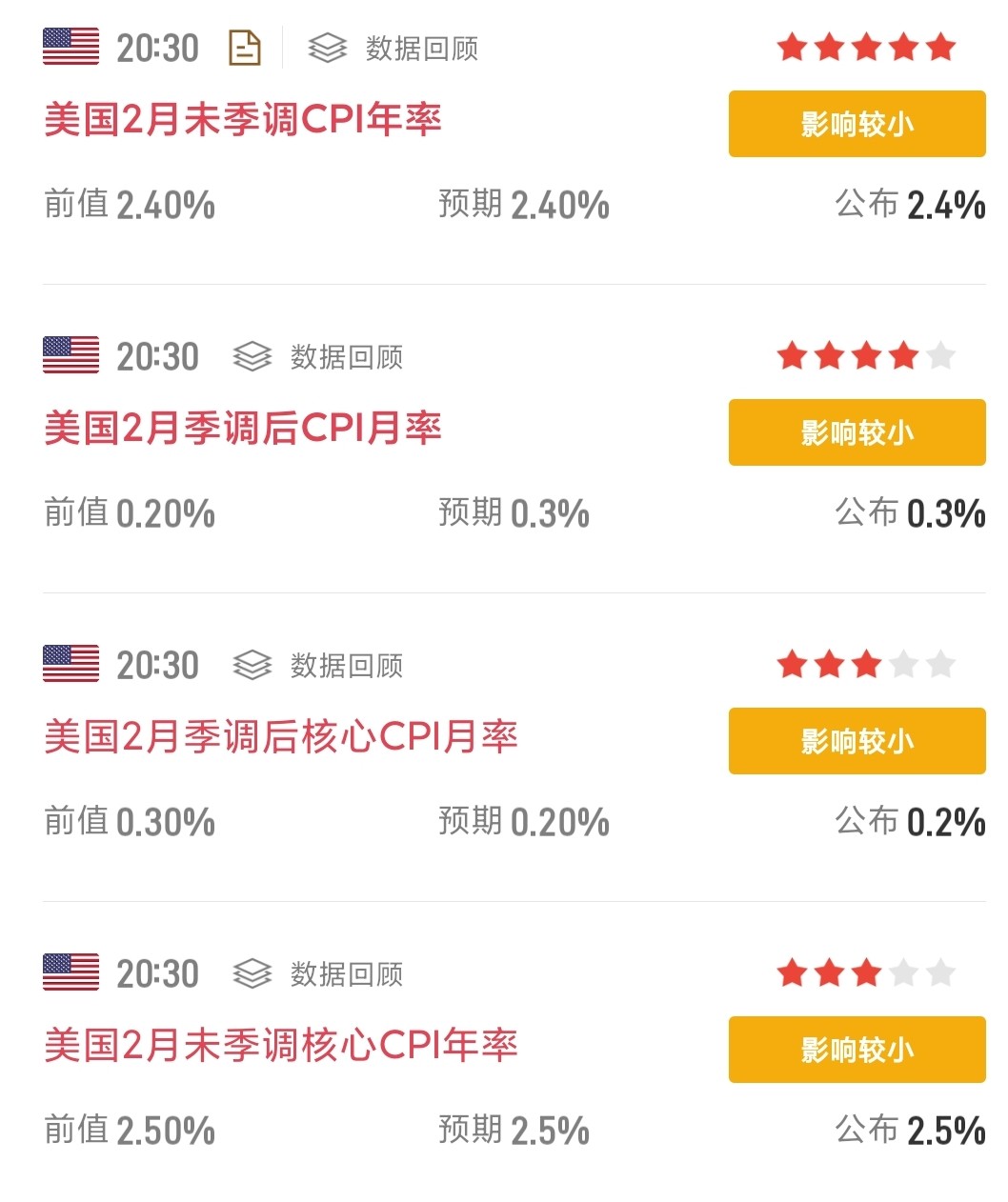Tap 影响较小 button for 美国2月季调后CPI月率
Viewport: 1008px width, 1202px height.
(857, 432)
